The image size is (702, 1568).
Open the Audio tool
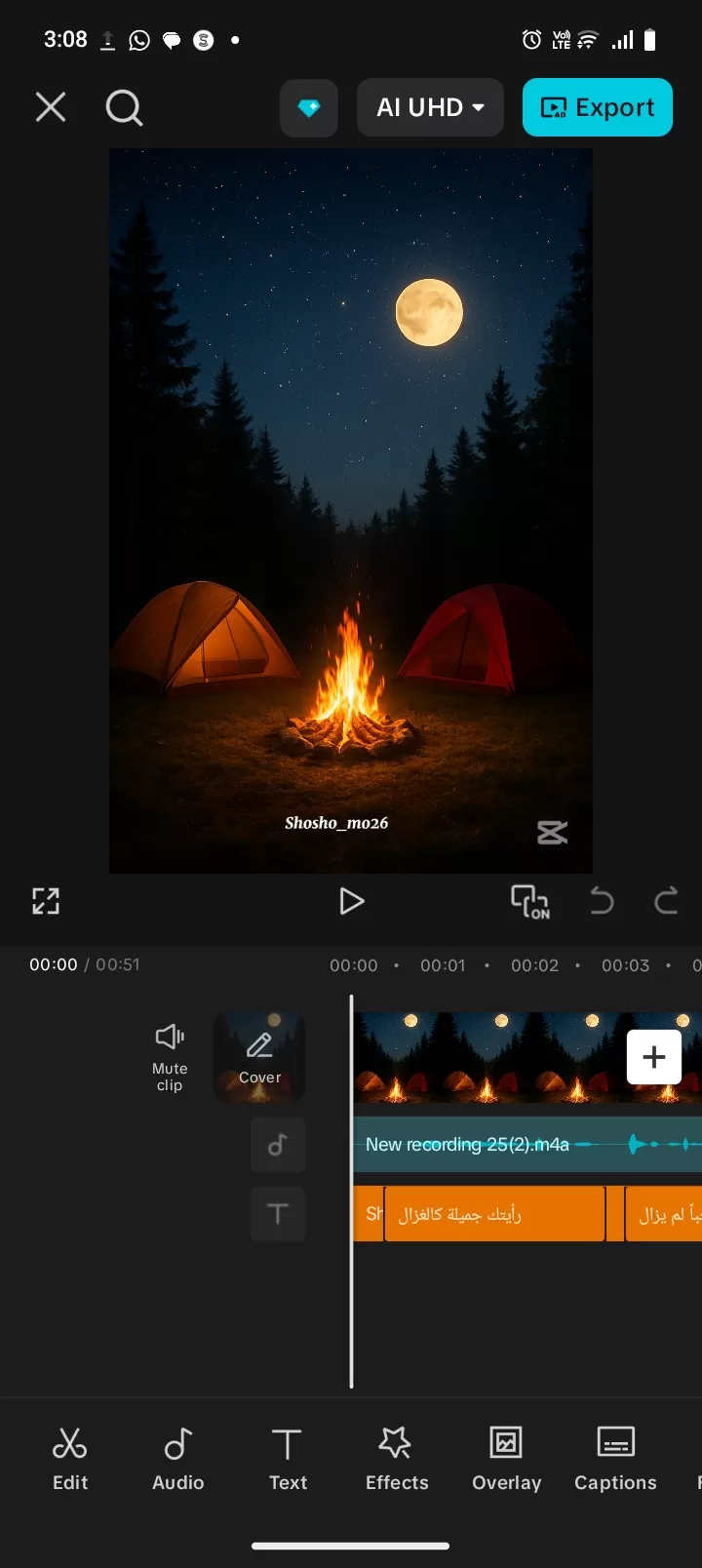(178, 1459)
